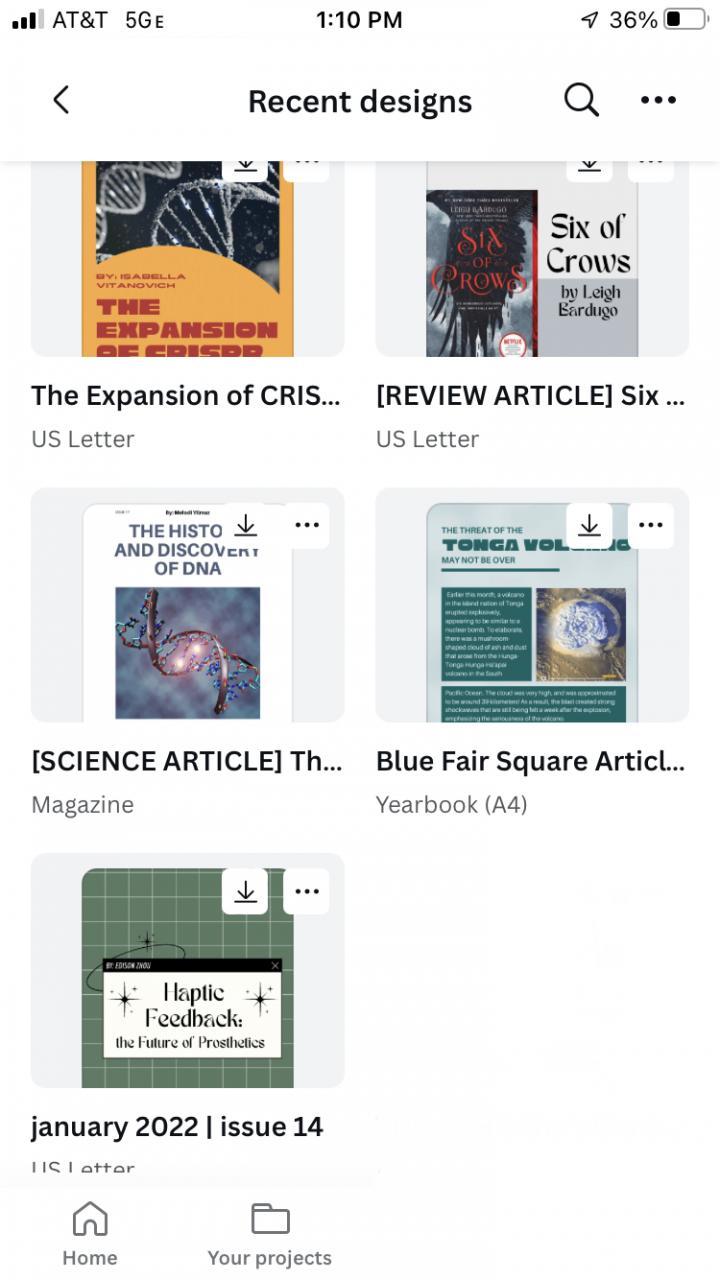
Task: Open the header overflow menu
Action: (658, 100)
